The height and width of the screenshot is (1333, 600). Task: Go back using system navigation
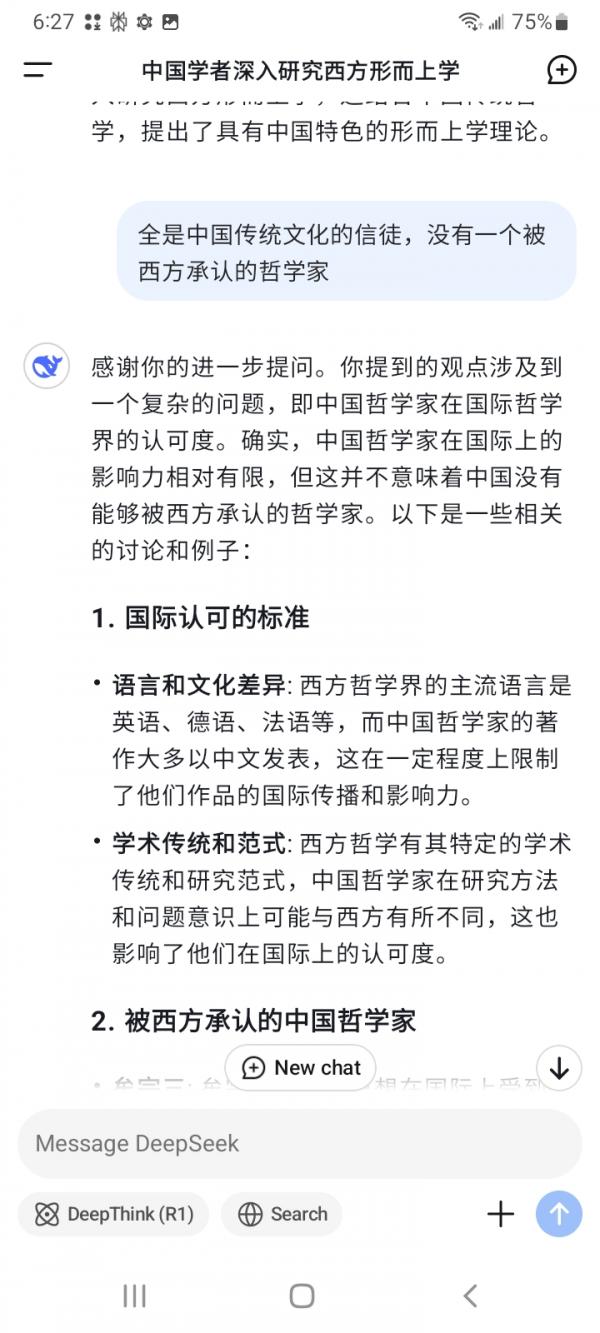470,1296
